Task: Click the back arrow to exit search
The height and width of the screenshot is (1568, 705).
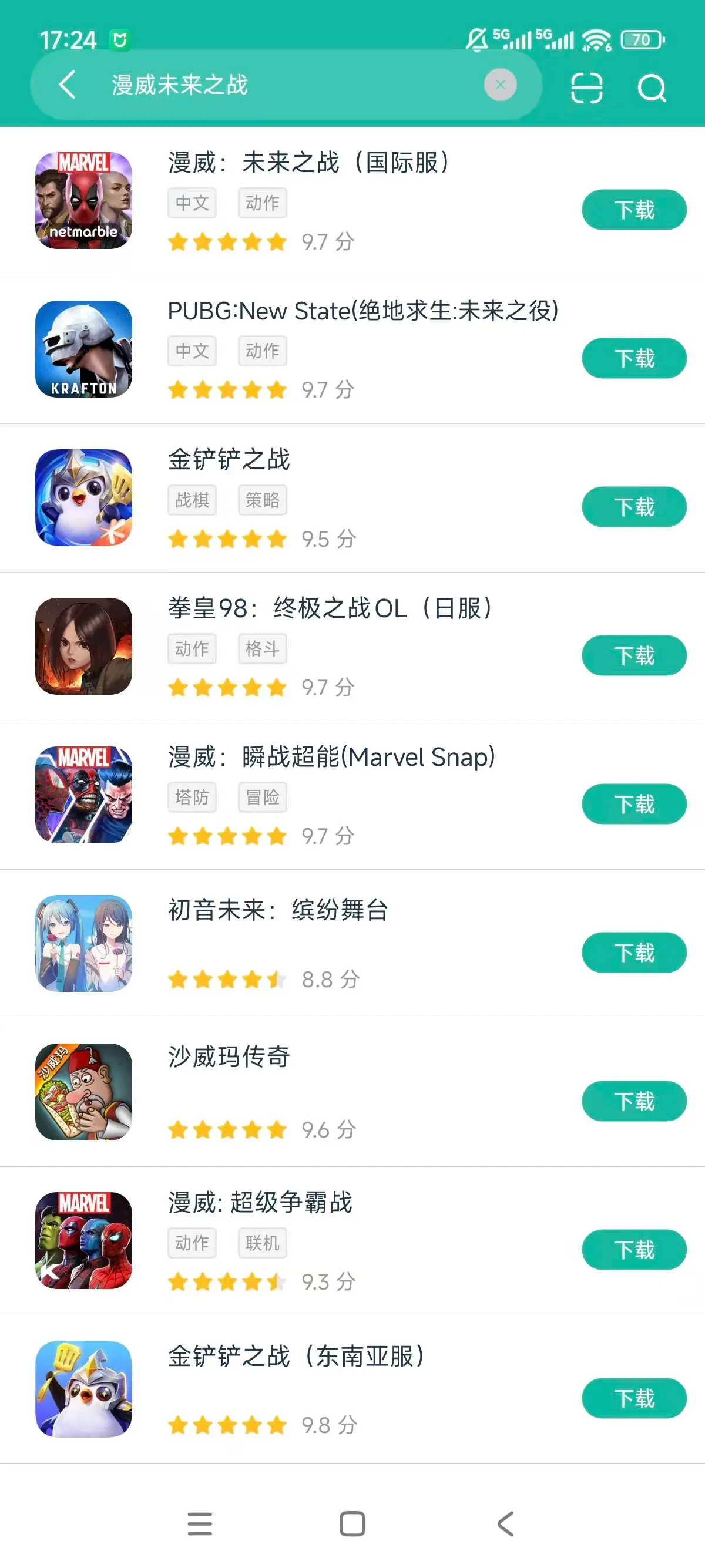Action: [66, 85]
